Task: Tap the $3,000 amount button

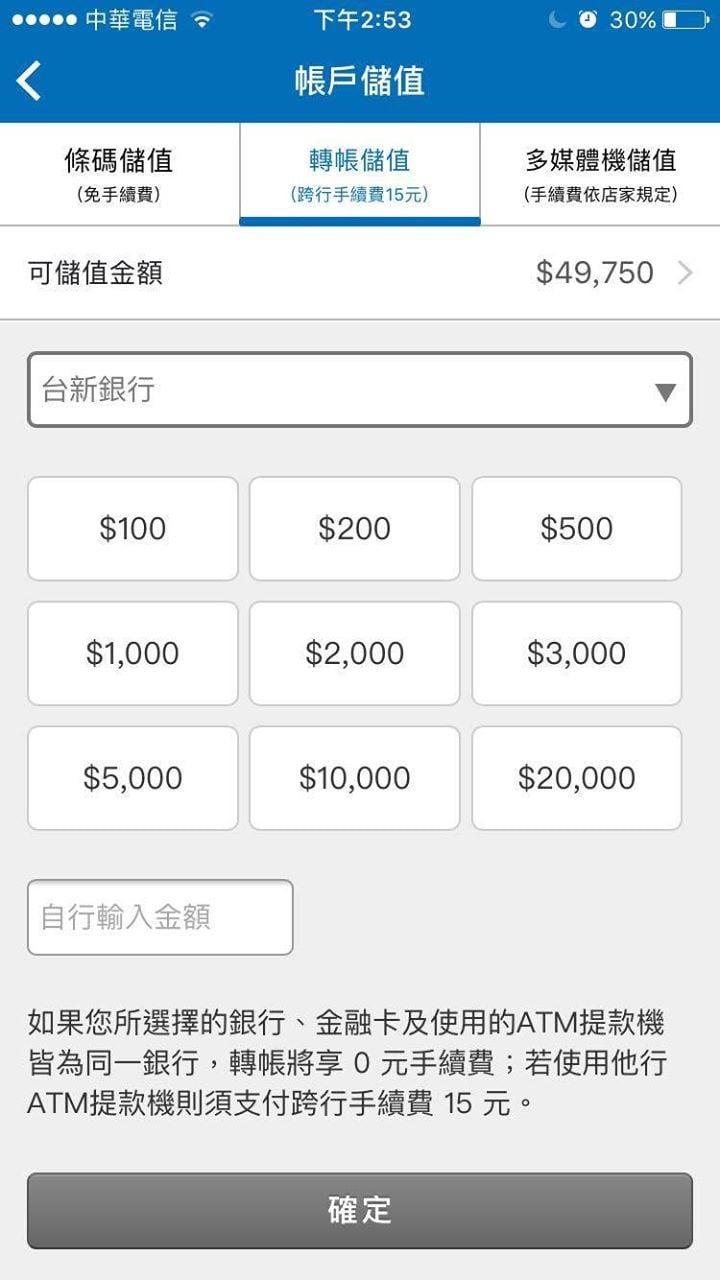Action: 577,653
